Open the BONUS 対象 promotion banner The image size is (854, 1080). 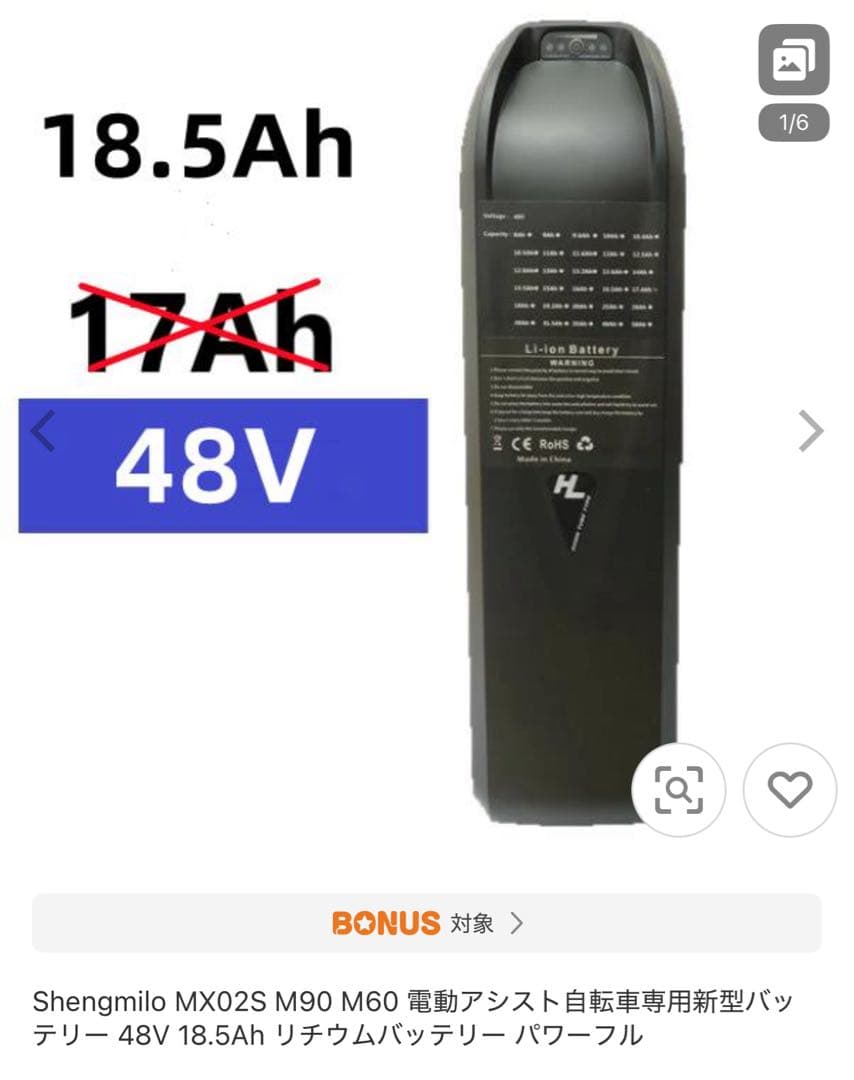coord(427,925)
